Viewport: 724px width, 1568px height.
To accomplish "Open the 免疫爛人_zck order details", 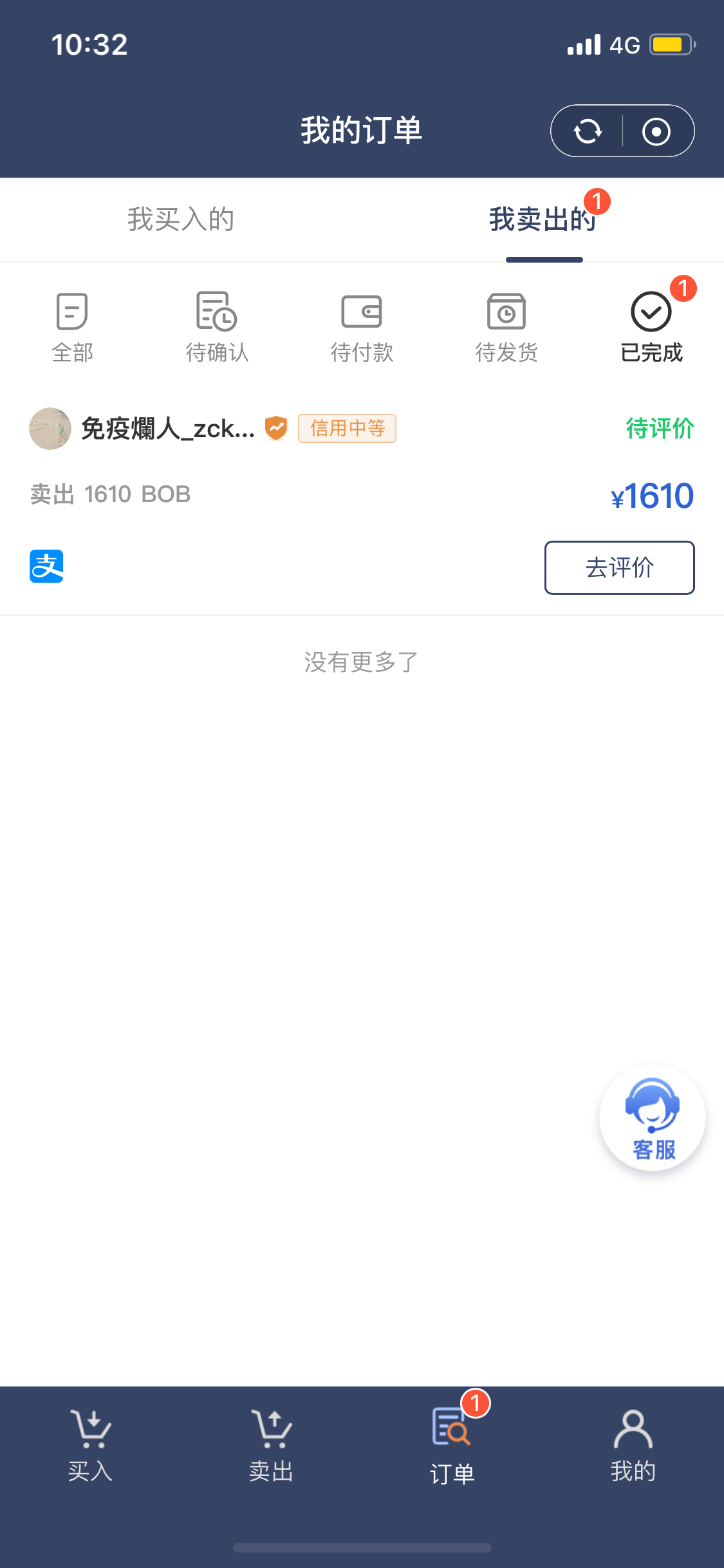I will [322, 494].
